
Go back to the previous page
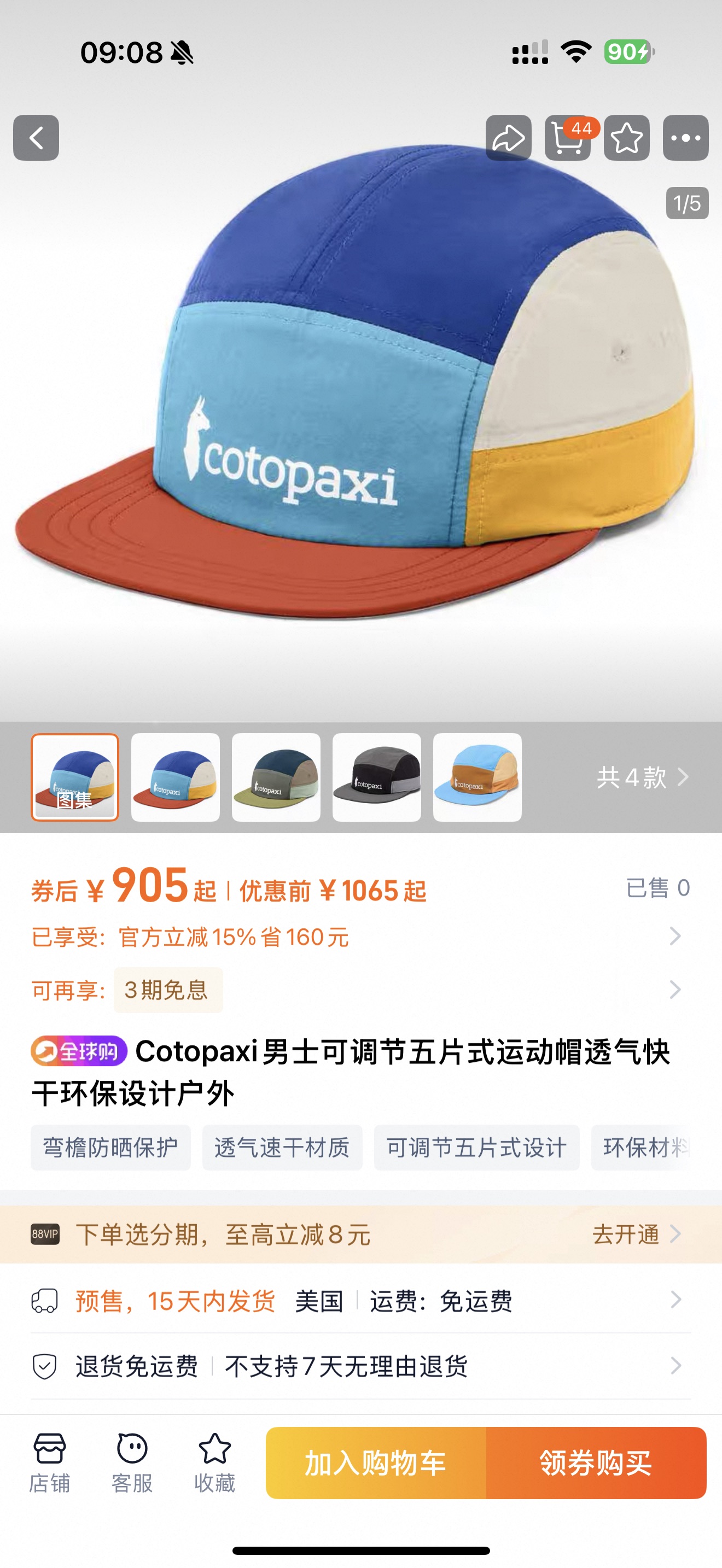pos(36,138)
